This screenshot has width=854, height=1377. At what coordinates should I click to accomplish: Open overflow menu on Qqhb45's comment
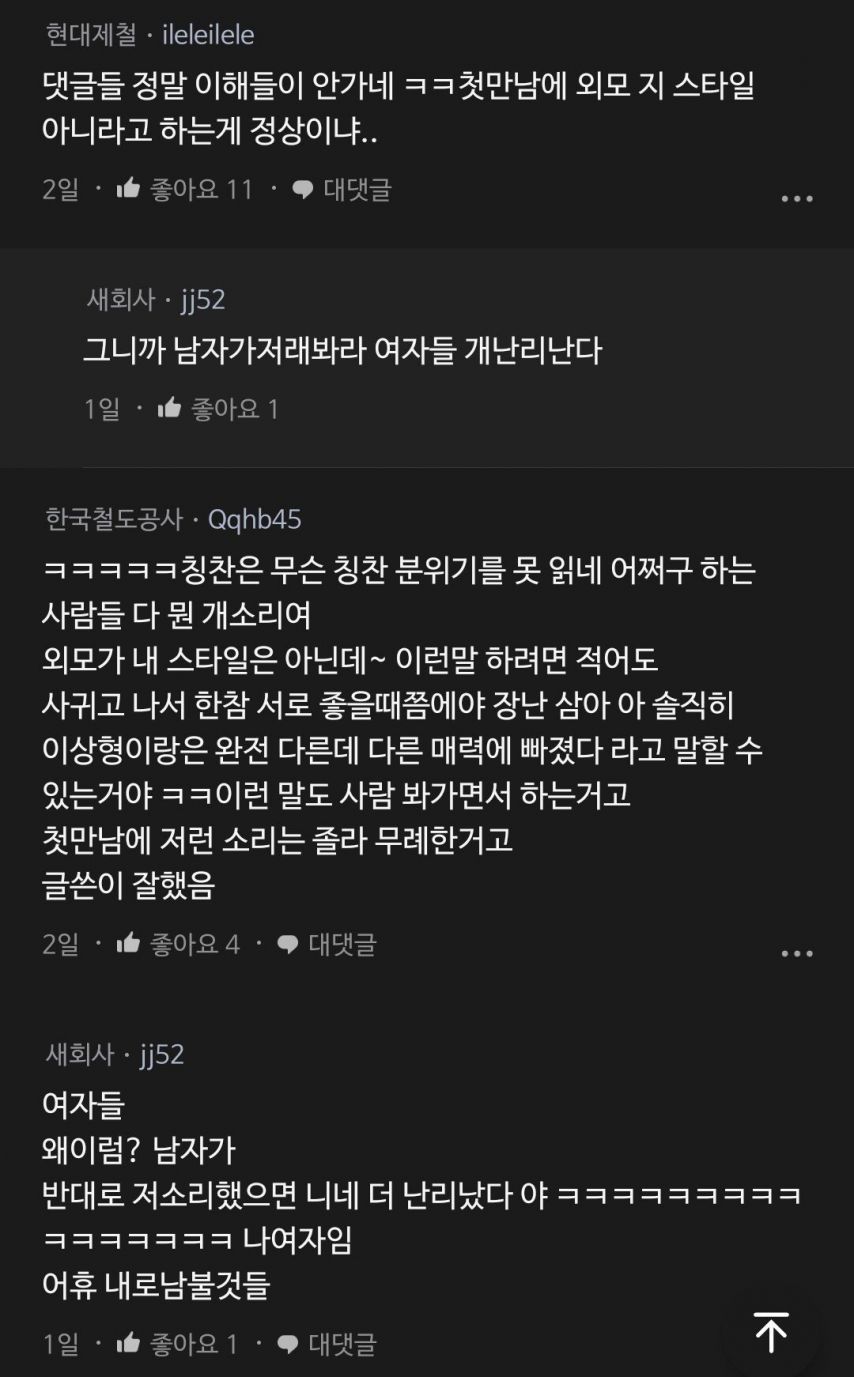click(796, 954)
